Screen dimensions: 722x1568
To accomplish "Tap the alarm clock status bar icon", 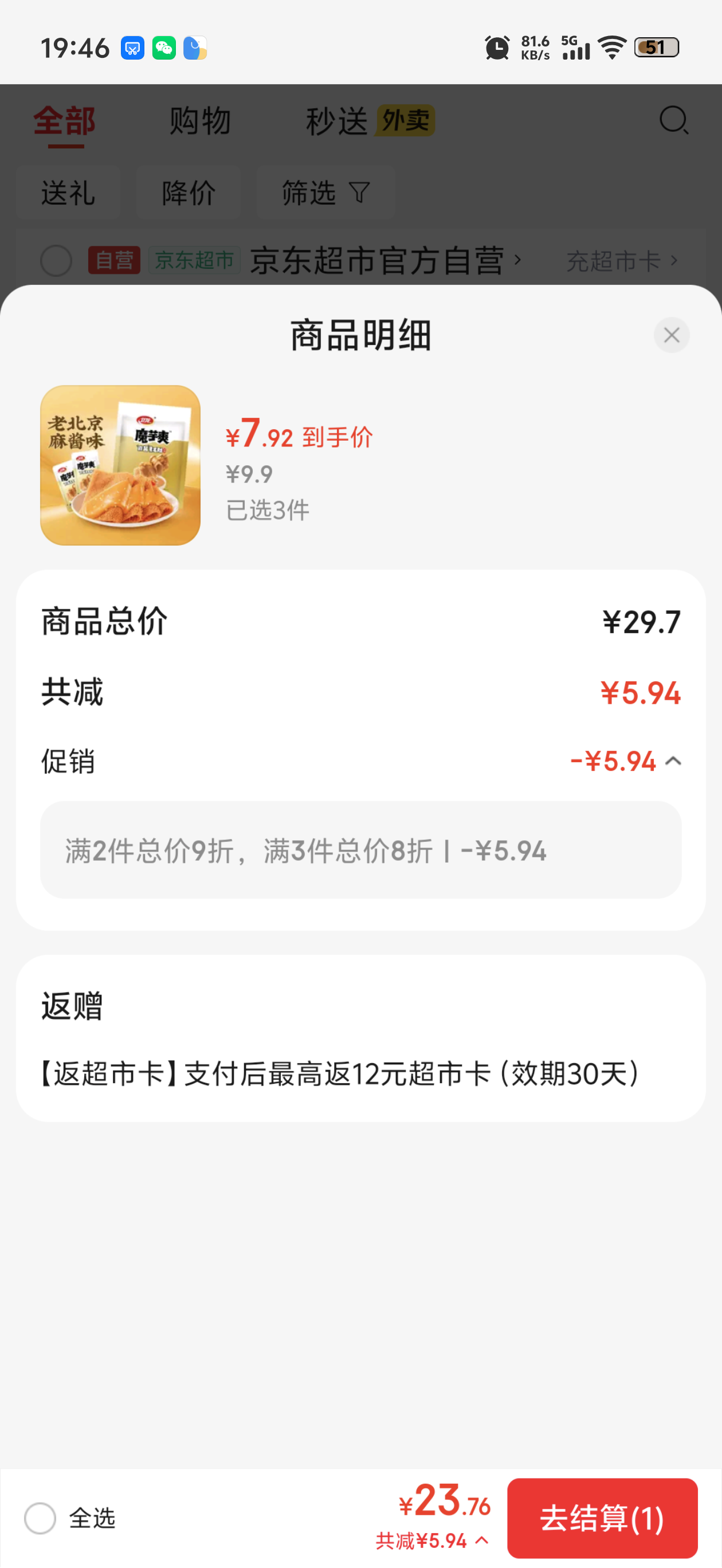I will 497,47.
